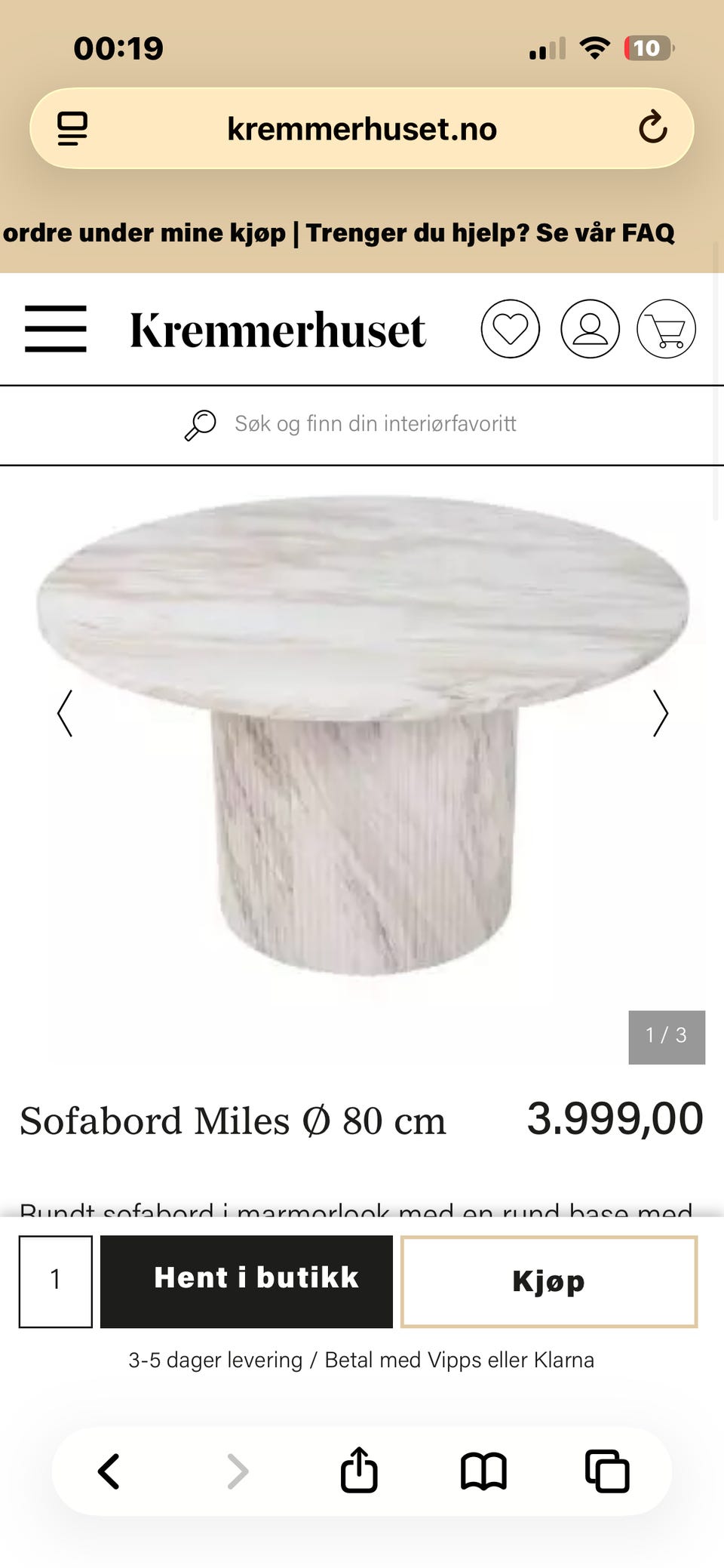Show the next product image

(x=660, y=713)
